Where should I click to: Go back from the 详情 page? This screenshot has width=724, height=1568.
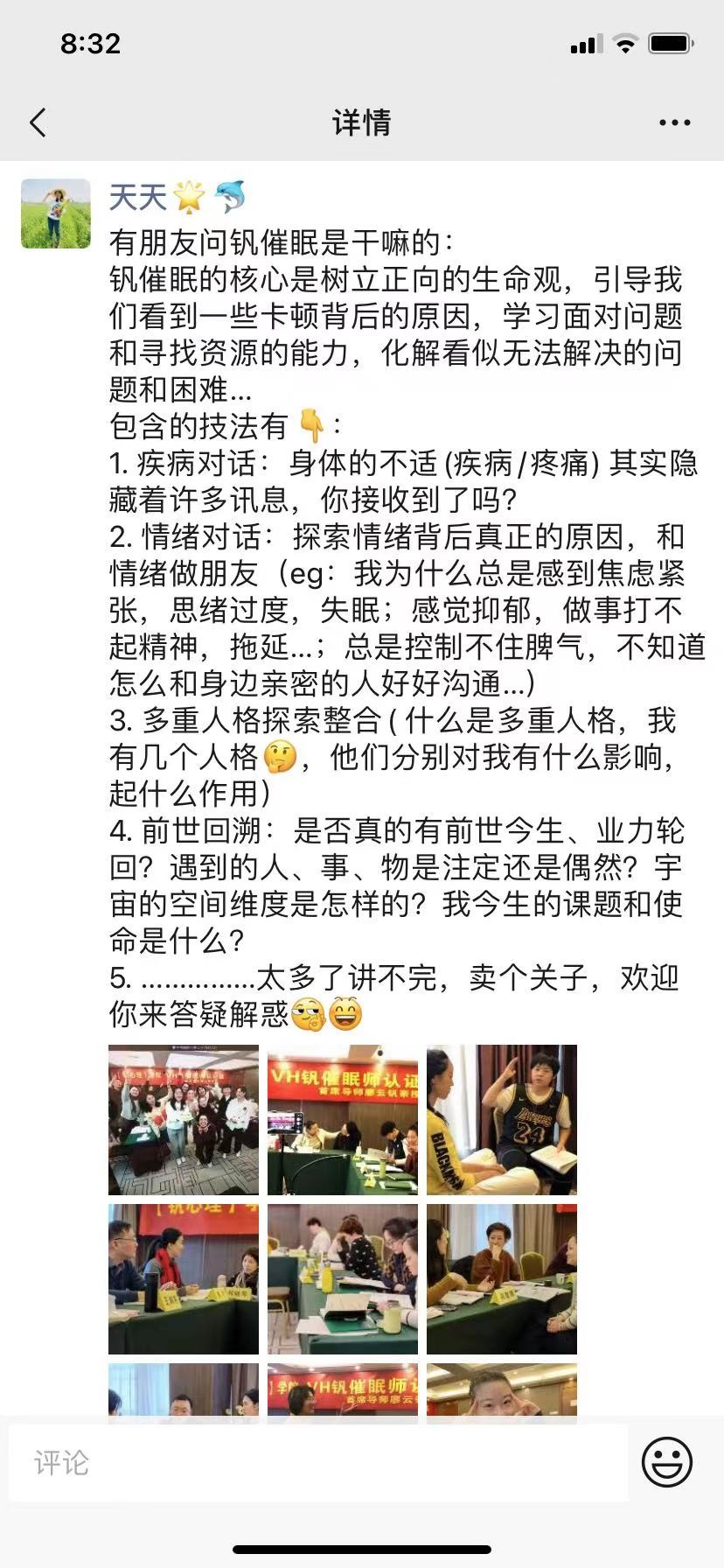pos(38,122)
